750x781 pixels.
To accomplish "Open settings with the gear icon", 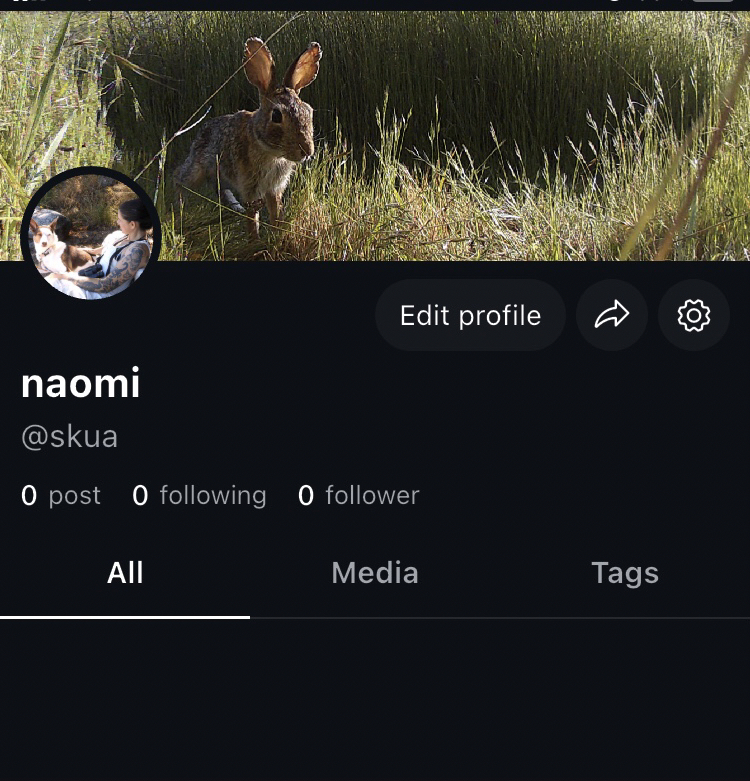I will pos(694,316).
